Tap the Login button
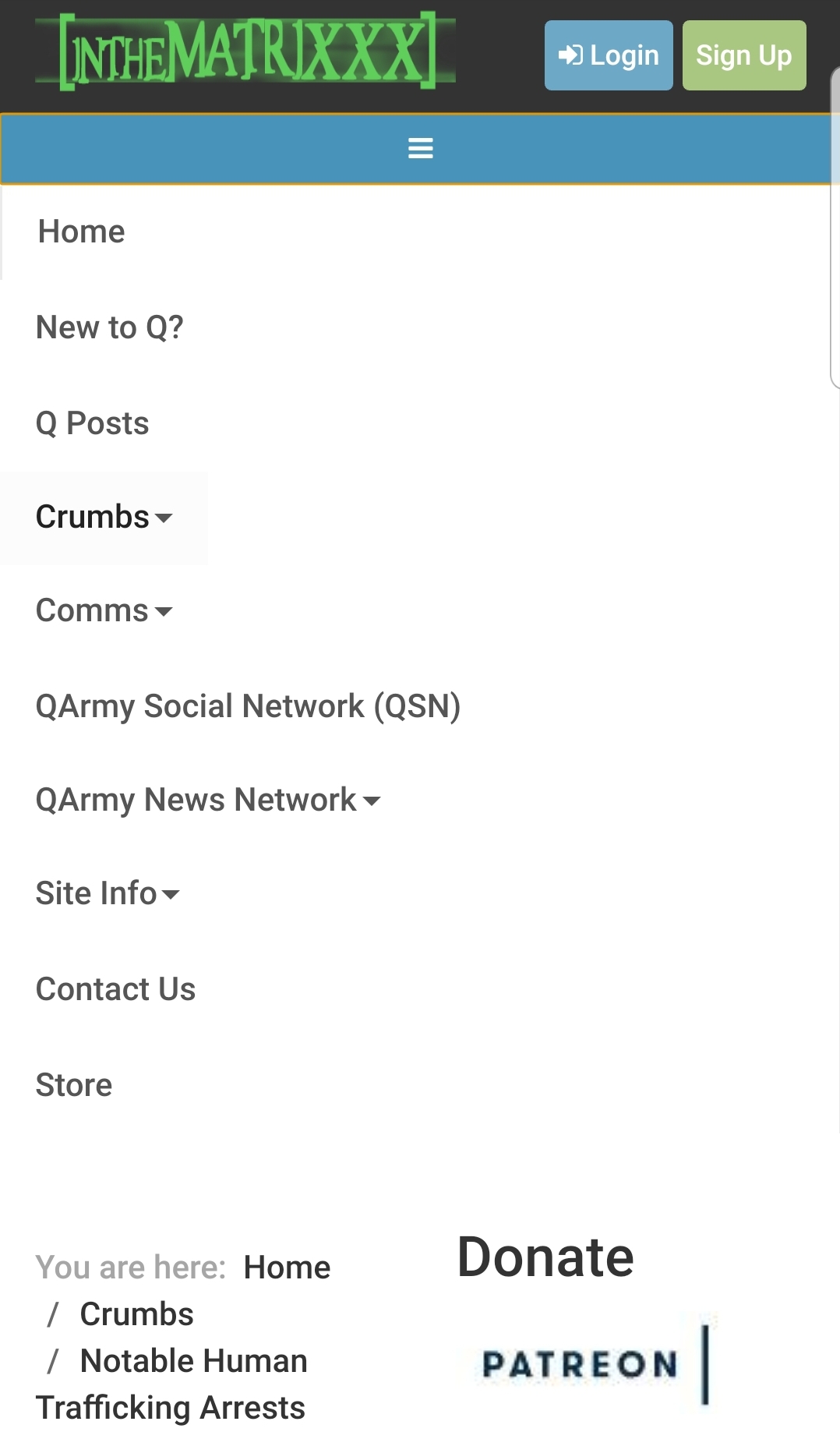Image resolution: width=840 pixels, height=1439 pixels. (x=609, y=55)
